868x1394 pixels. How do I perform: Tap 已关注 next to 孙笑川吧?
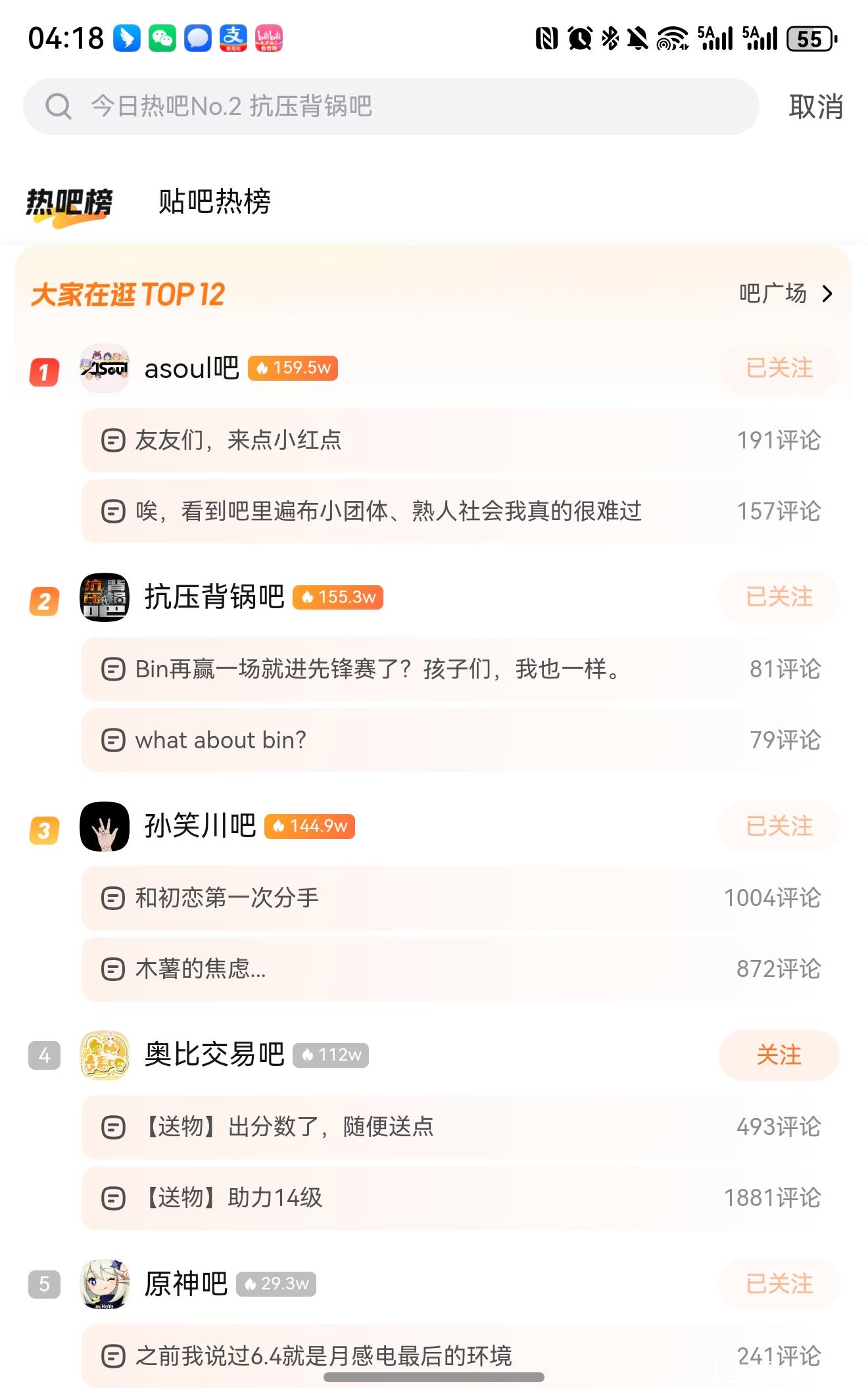point(779,826)
